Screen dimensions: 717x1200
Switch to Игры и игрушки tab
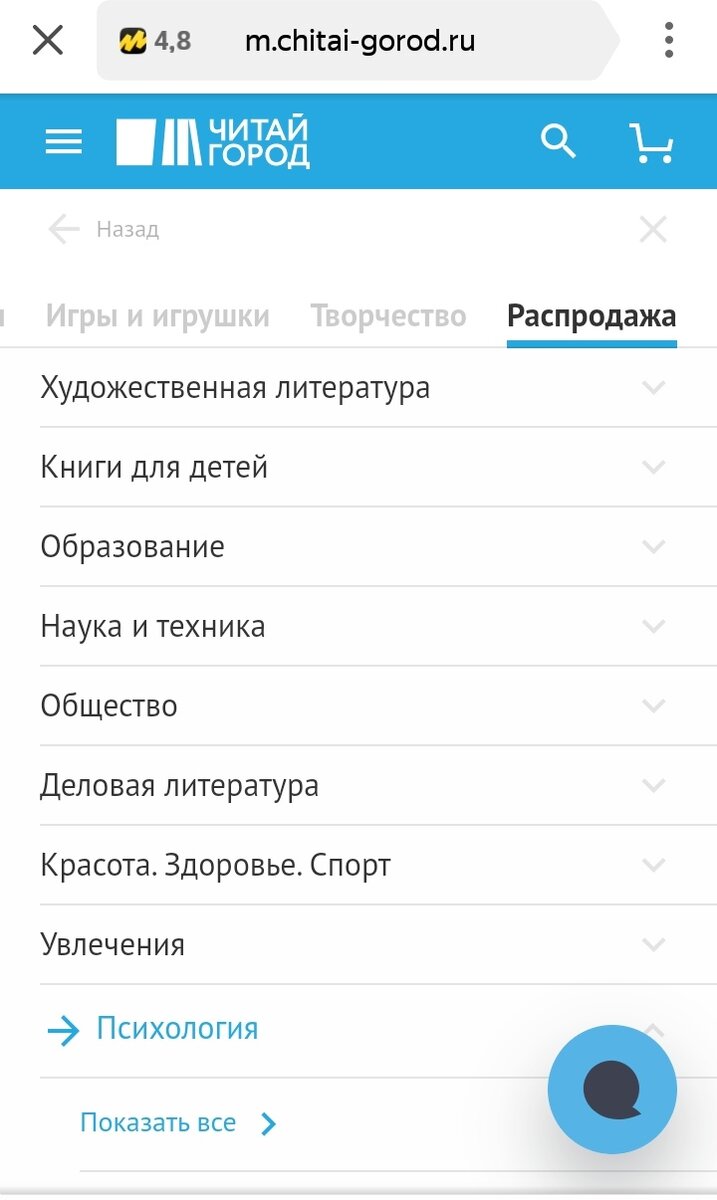[x=157, y=317]
